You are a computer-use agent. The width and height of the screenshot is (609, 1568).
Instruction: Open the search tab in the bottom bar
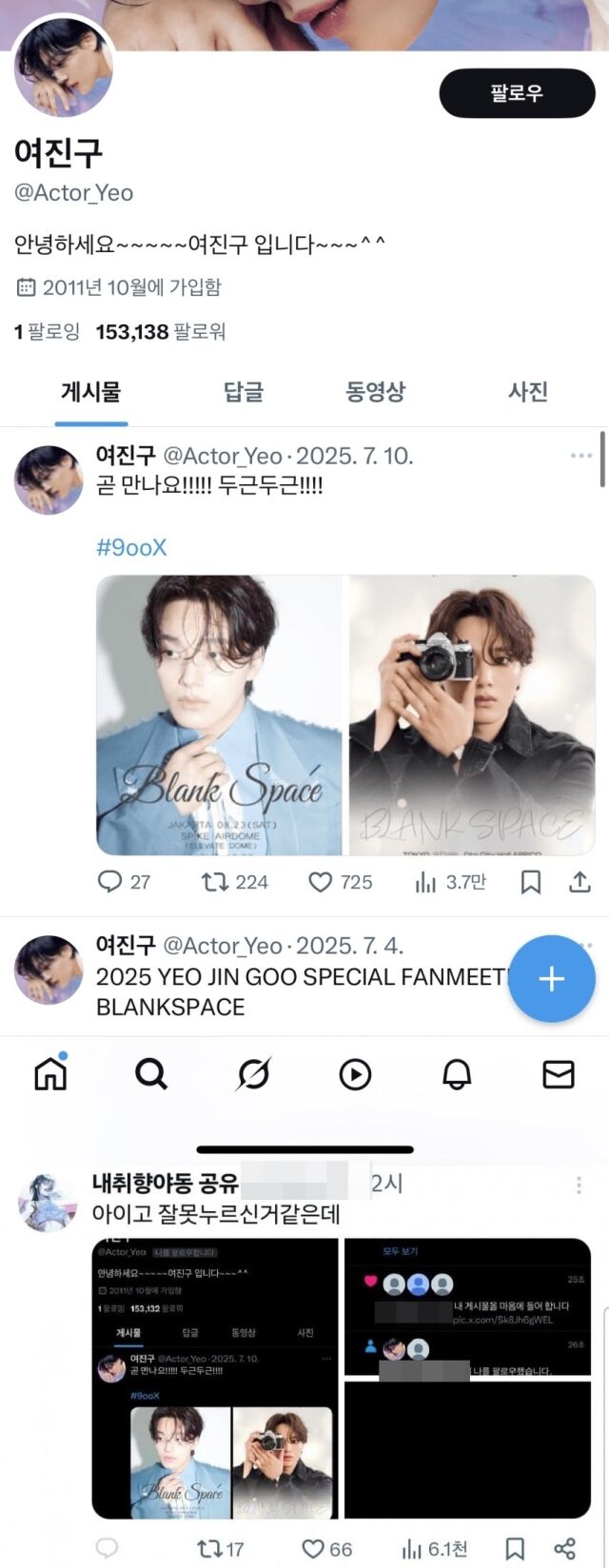(x=151, y=1074)
